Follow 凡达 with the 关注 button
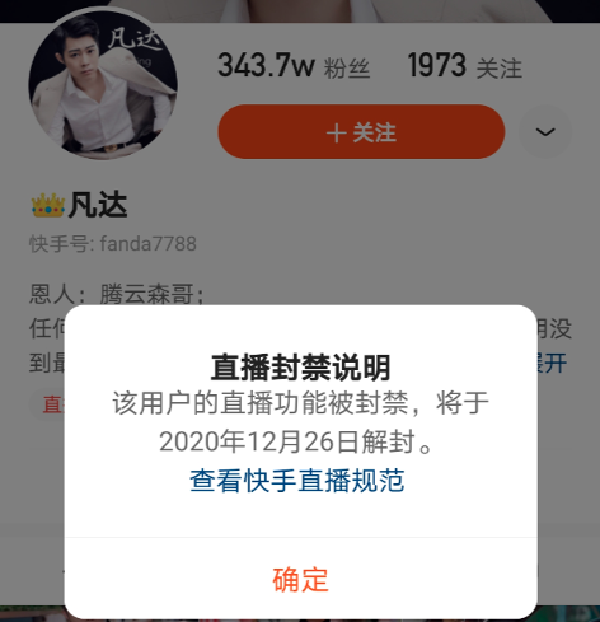600x622 pixels. 361,132
